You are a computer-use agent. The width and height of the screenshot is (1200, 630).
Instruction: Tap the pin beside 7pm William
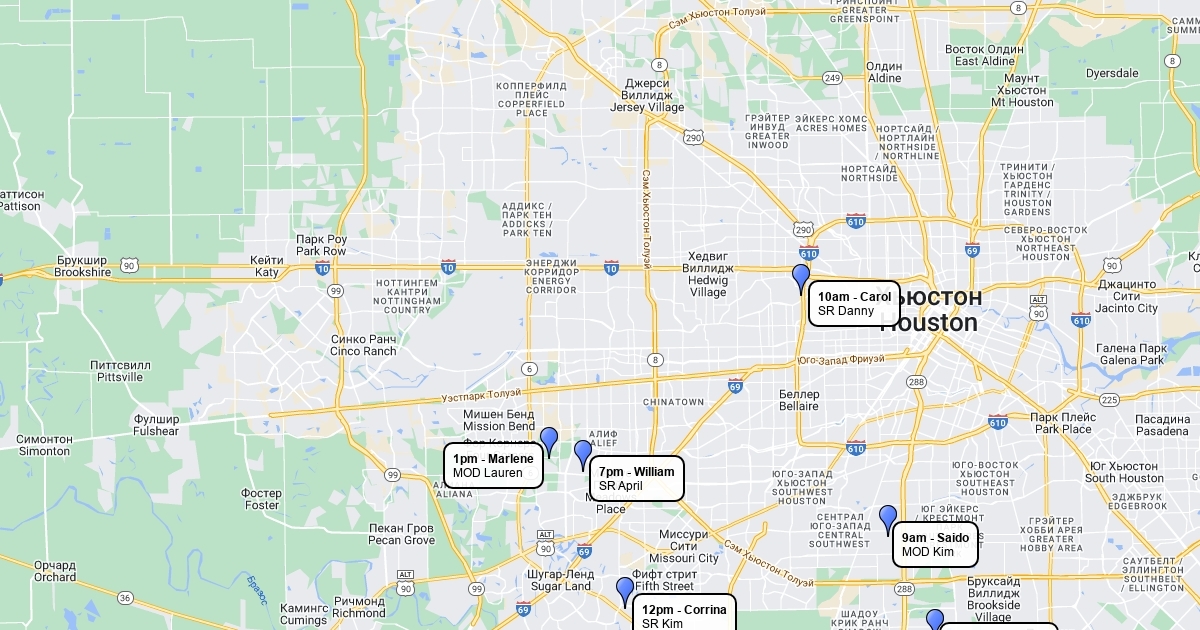pos(583,453)
